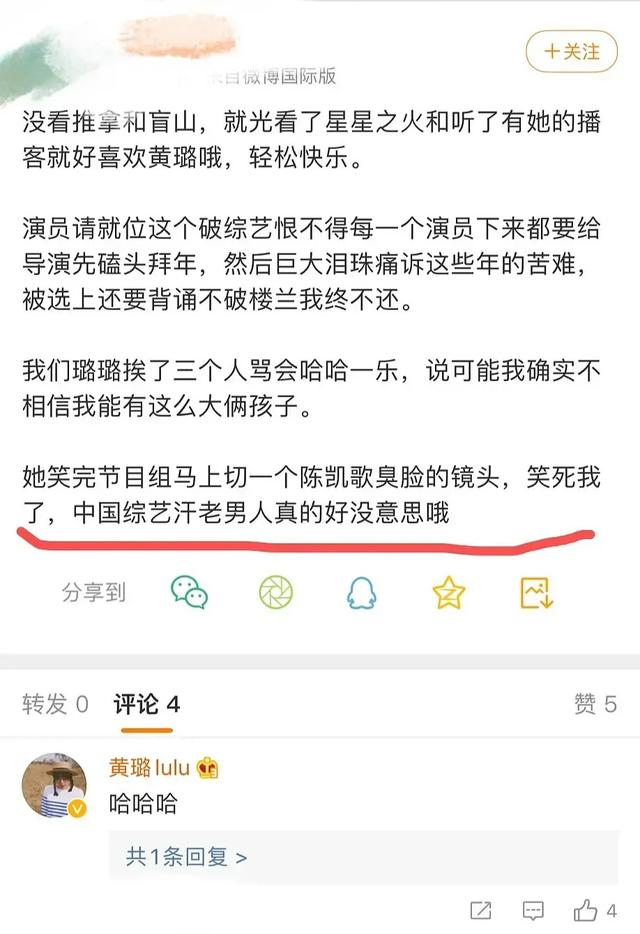
Task: View the 赞 likes list
Action: coord(595,704)
